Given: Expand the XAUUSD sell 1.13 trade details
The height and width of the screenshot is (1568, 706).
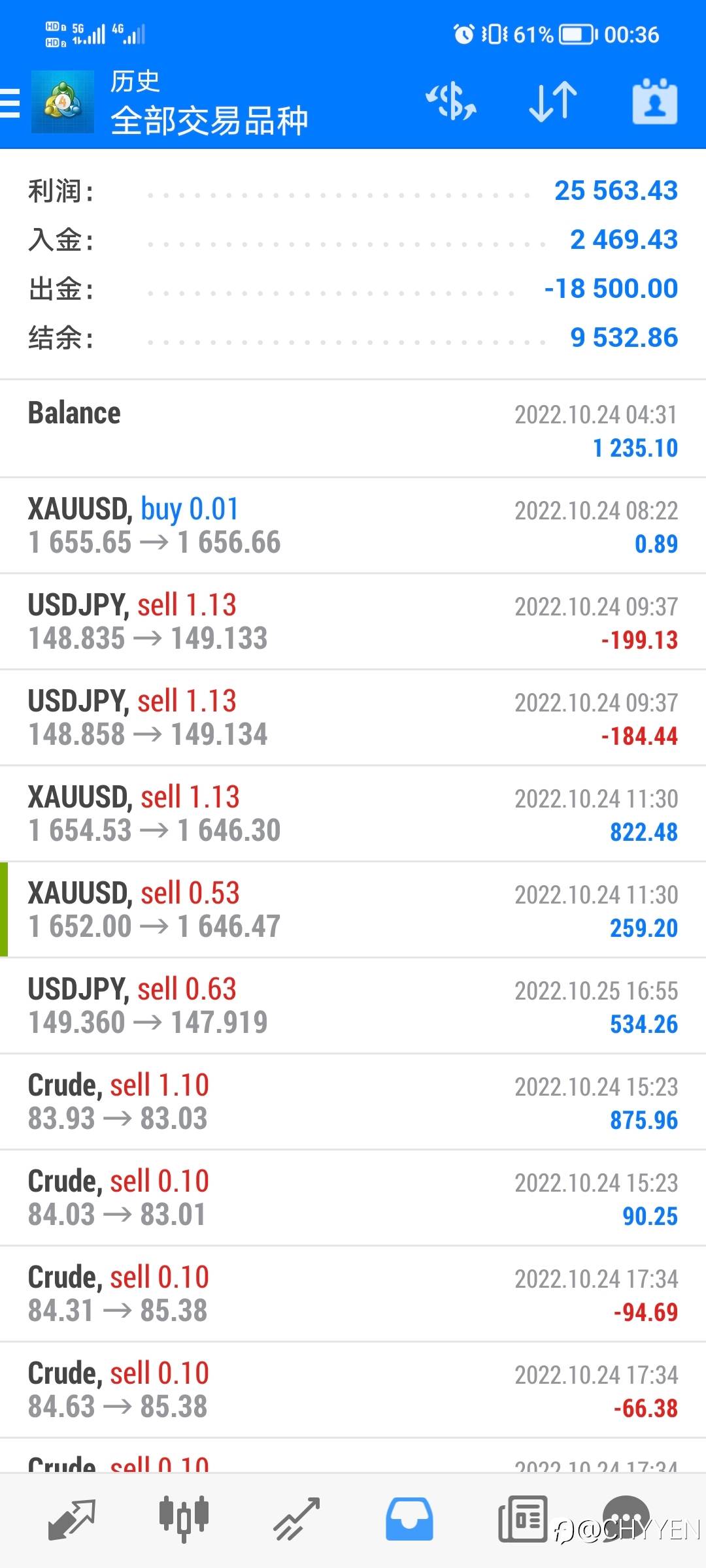Looking at the screenshot, I should 353,814.
